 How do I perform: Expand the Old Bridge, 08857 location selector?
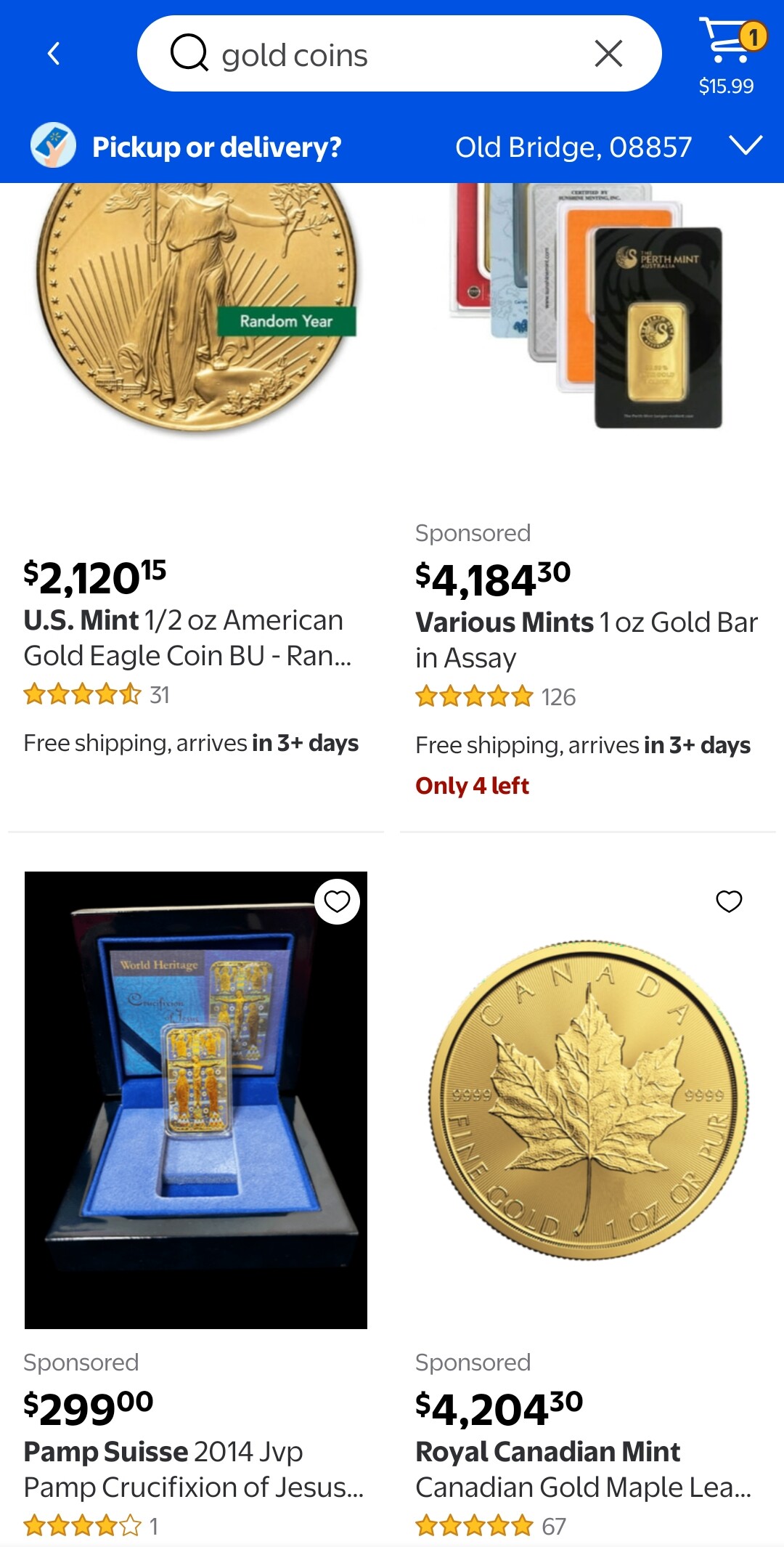746,145
